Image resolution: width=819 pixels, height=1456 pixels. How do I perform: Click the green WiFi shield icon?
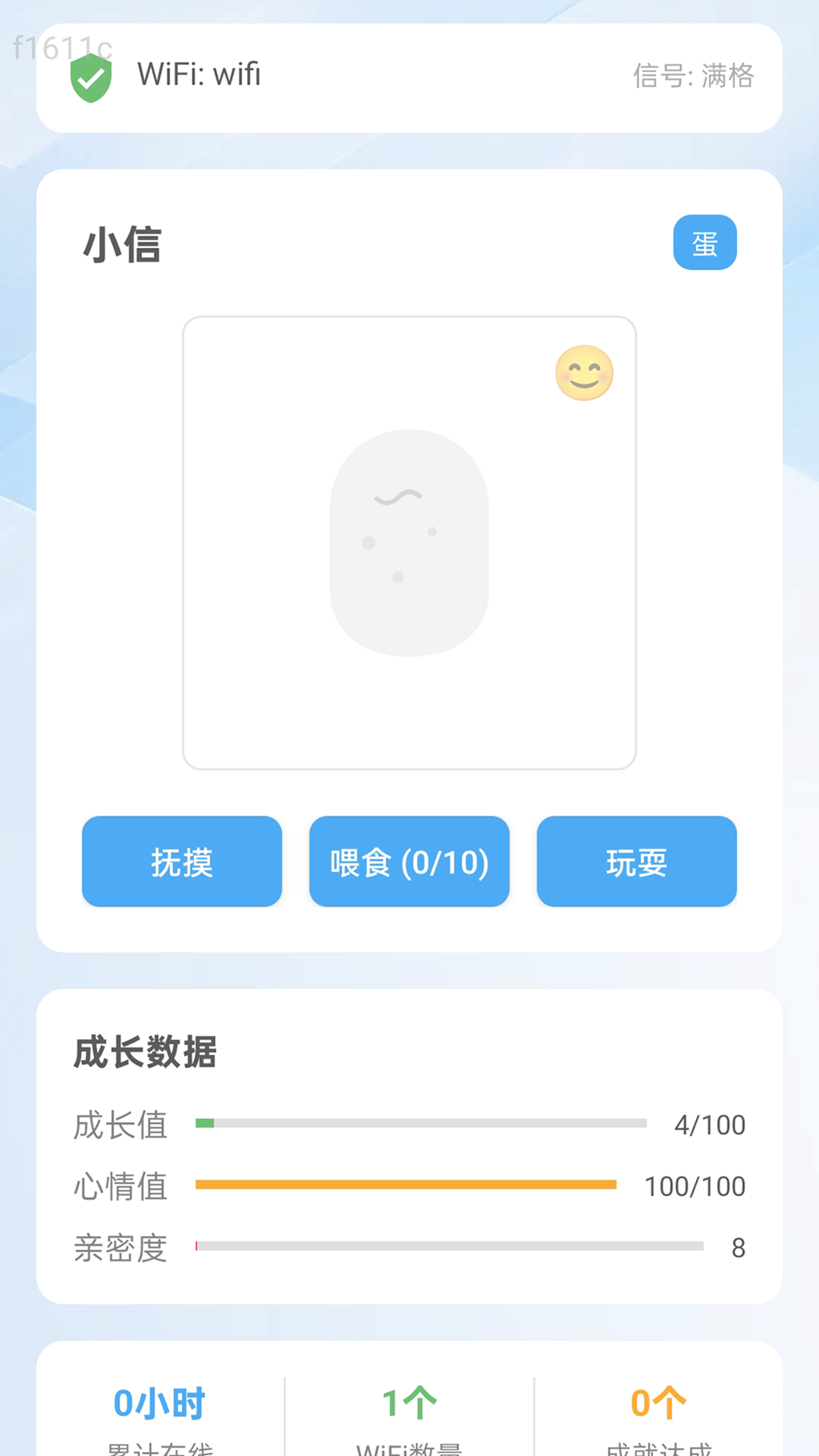[89, 75]
